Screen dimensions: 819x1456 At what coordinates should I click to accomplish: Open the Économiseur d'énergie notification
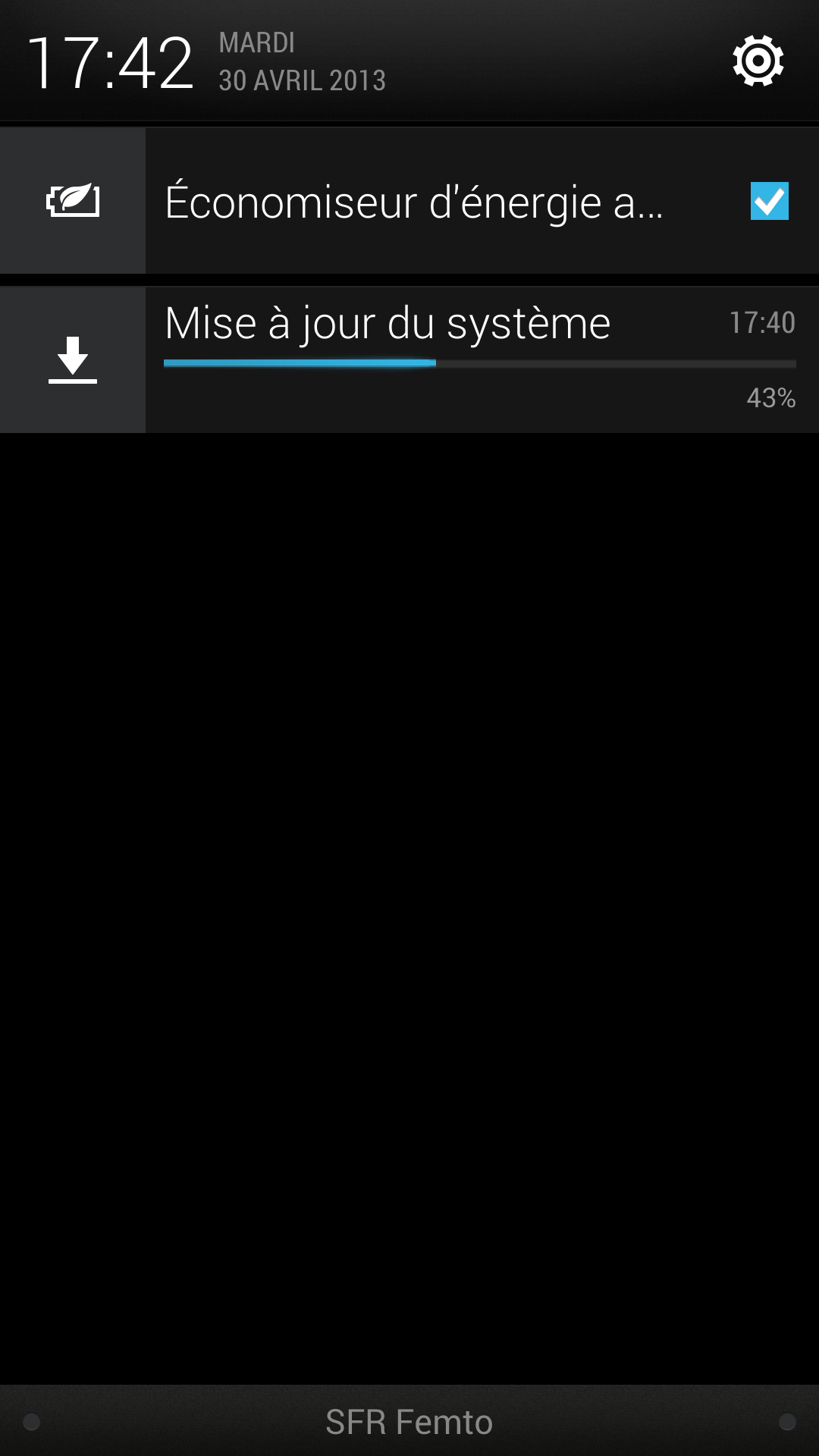tap(409, 201)
